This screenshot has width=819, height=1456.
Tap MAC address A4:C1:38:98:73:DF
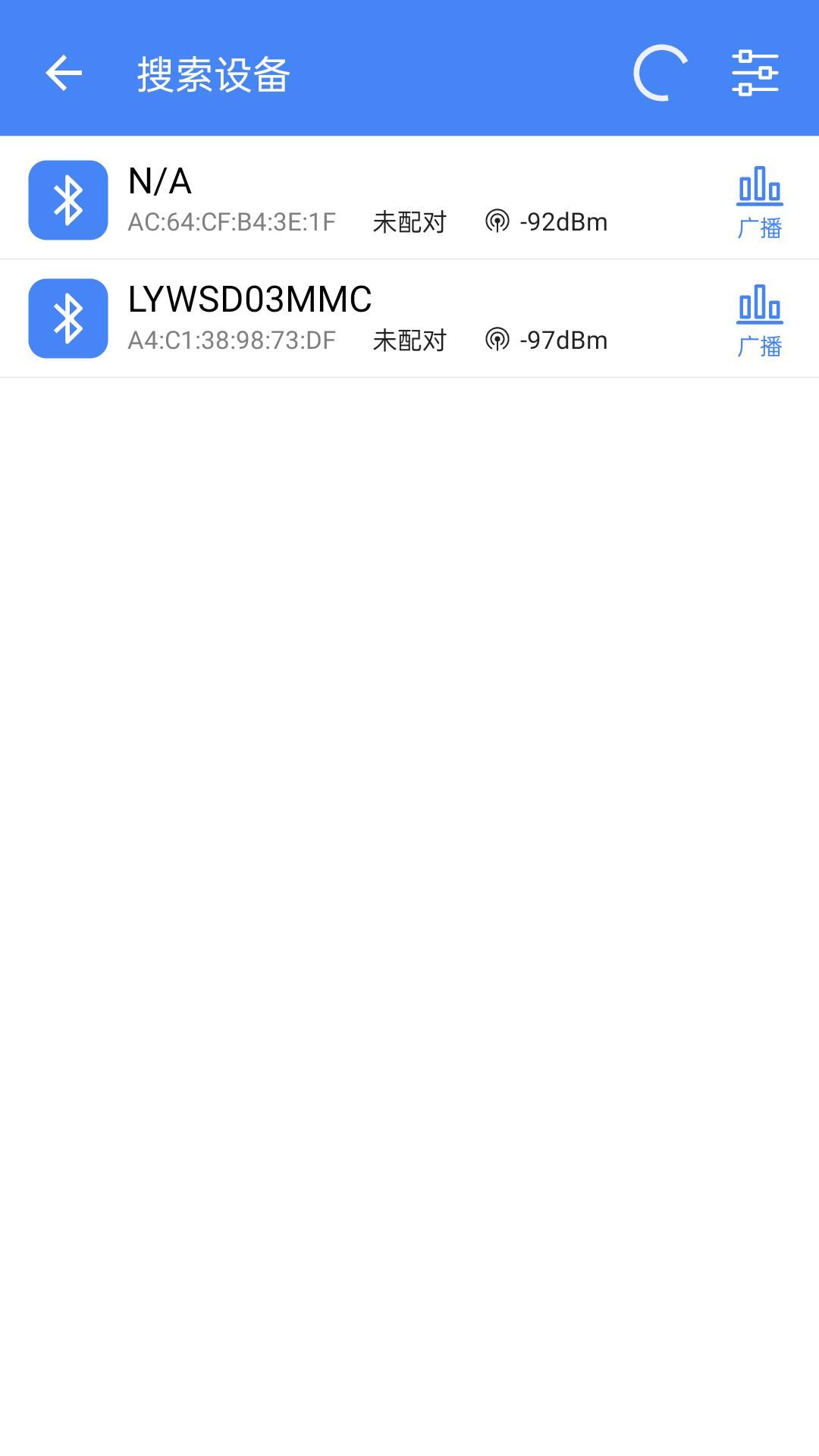click(x=231, y=340)
